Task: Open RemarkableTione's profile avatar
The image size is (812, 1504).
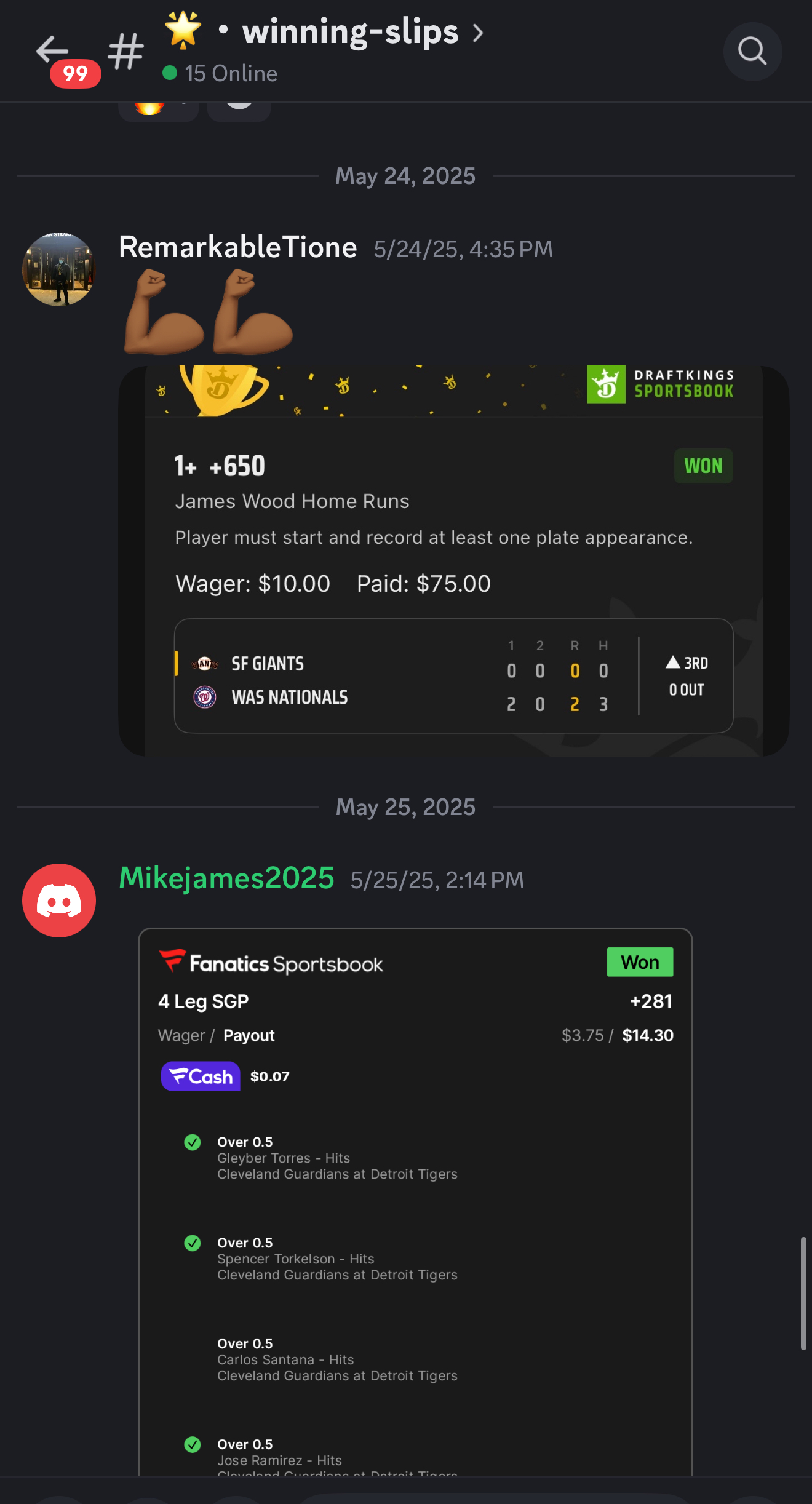Action: 59,269
